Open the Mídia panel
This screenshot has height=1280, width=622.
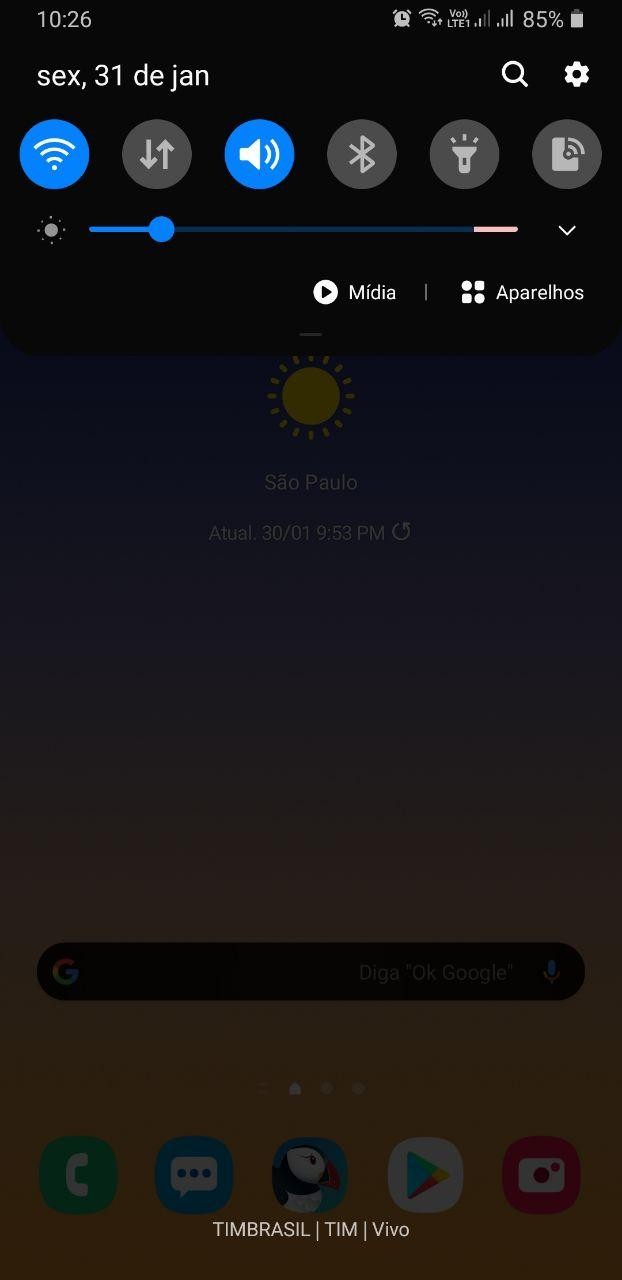(x=355, y=292)
